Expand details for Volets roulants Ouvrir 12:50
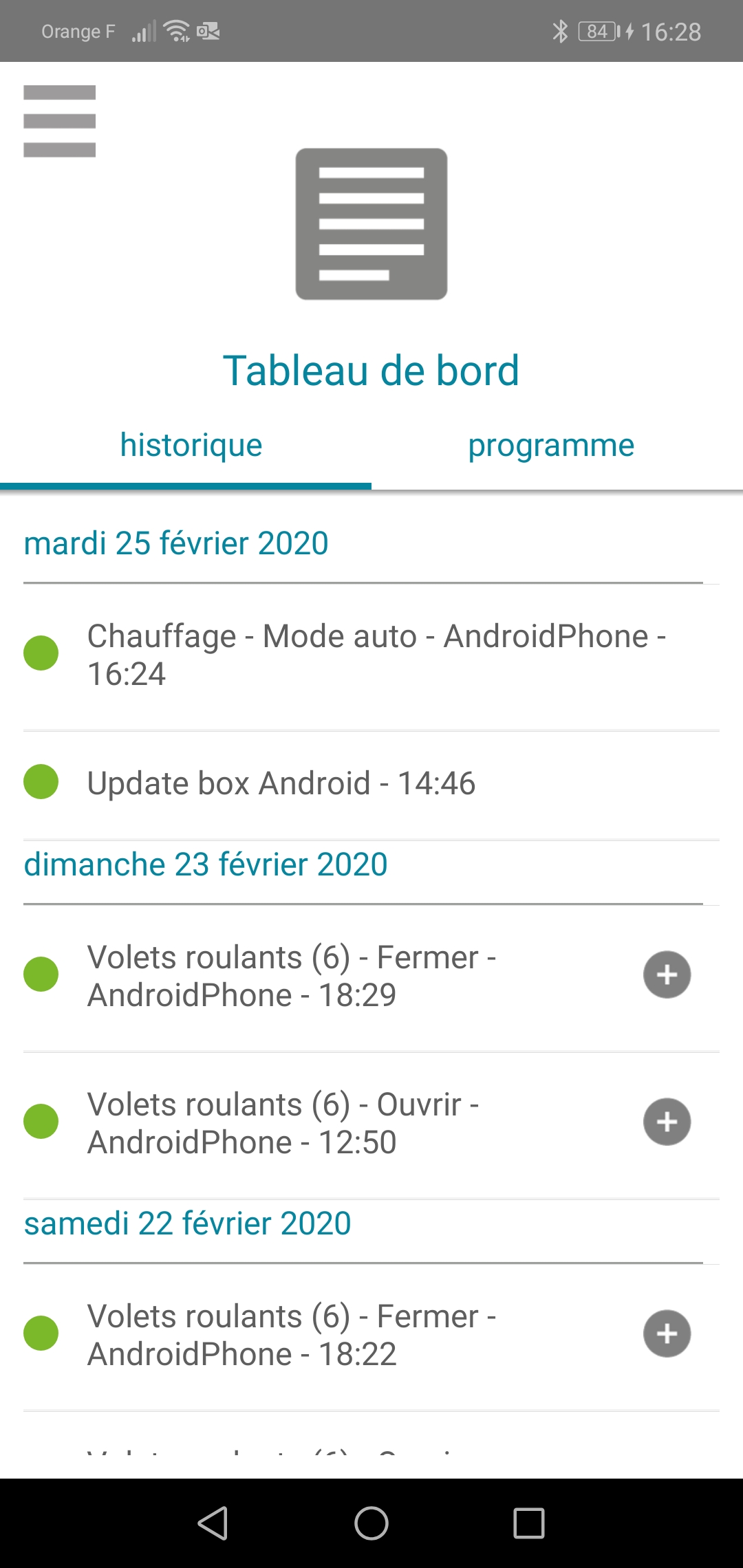The height and width of the screenshot is (1568, 743). coord(667,1122)
